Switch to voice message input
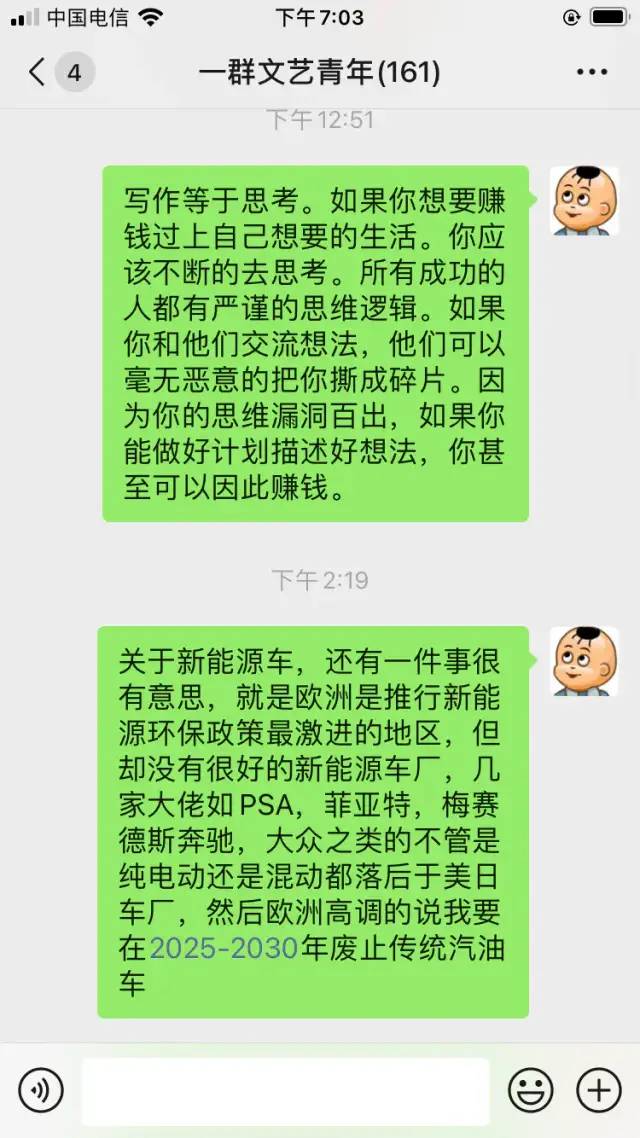Image resolution: width=640 pixels, height=1138 pixels. pyautogui.click(x=41, y=1090)
